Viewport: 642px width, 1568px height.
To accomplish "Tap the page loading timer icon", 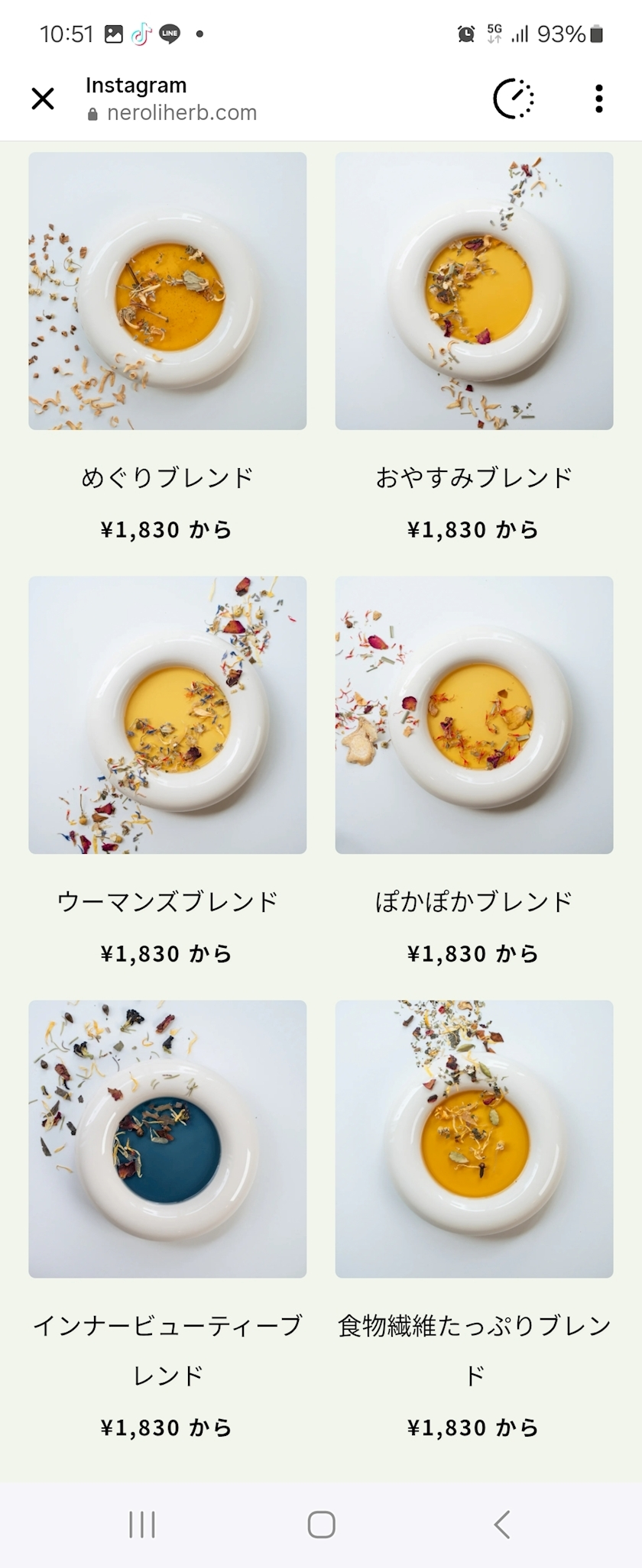I will click(513, 99).
